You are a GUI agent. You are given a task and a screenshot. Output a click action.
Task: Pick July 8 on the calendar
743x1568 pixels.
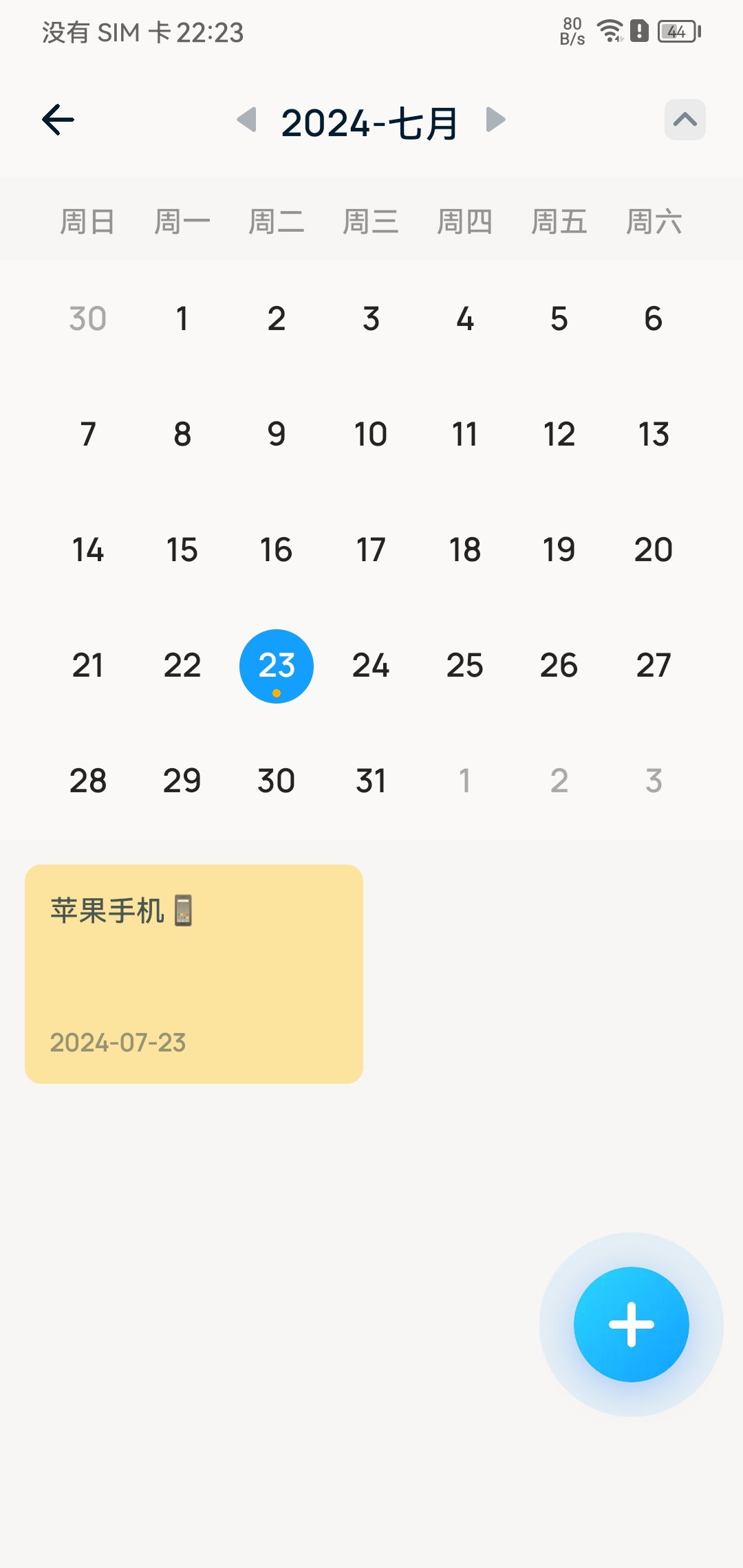pos(182,435)
